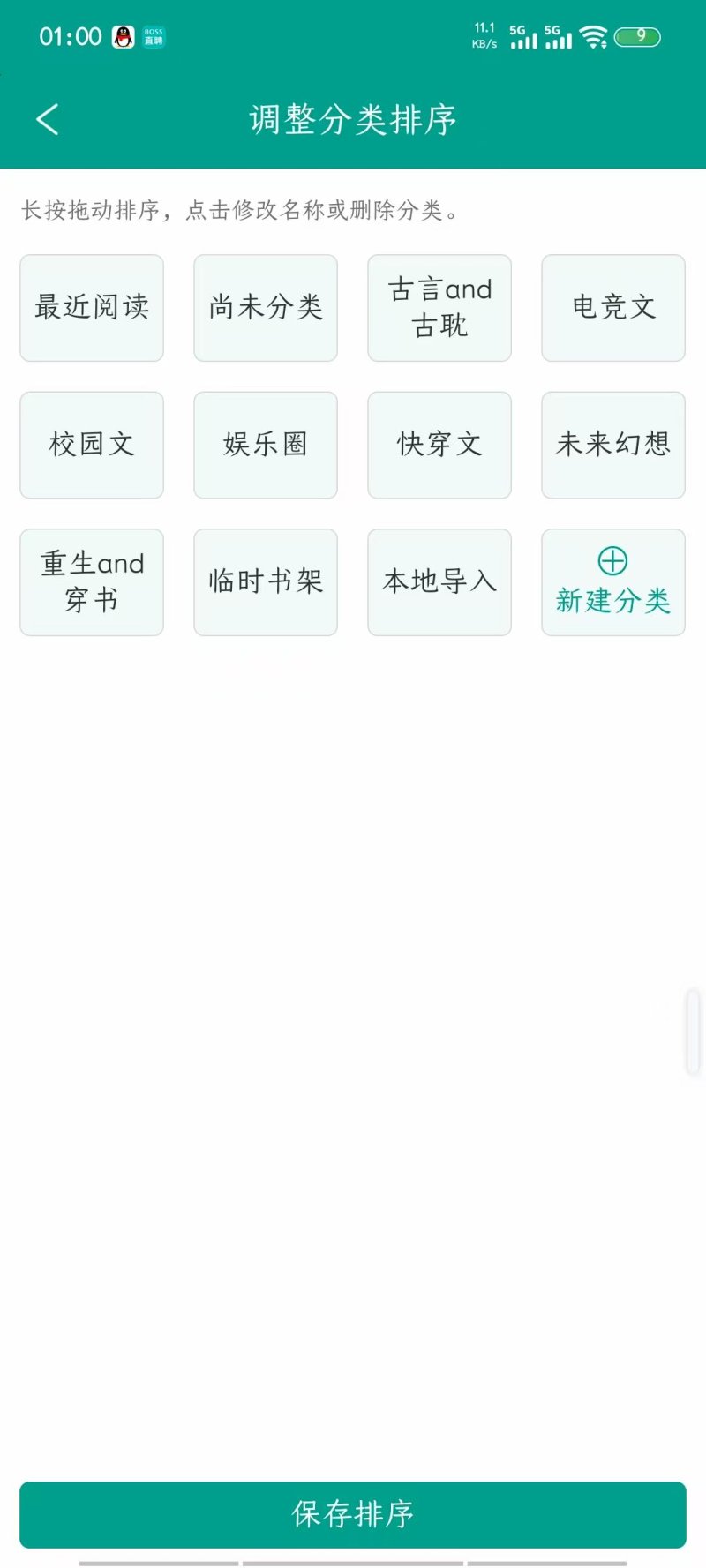
Task: Select the 未来幻想 category tile
Action: pyautogui.click(x=613, y=445)
